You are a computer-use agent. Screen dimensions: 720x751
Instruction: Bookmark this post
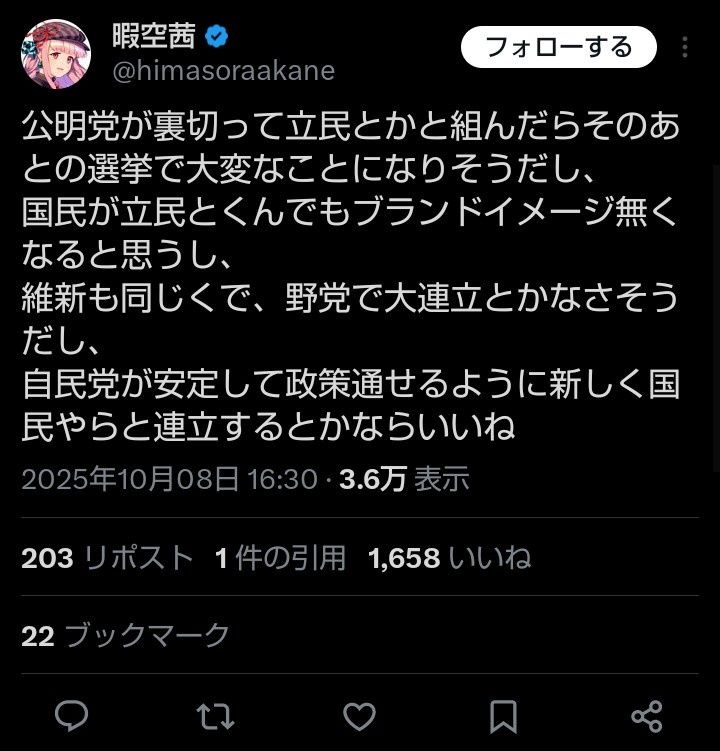[x=503, y=715]
